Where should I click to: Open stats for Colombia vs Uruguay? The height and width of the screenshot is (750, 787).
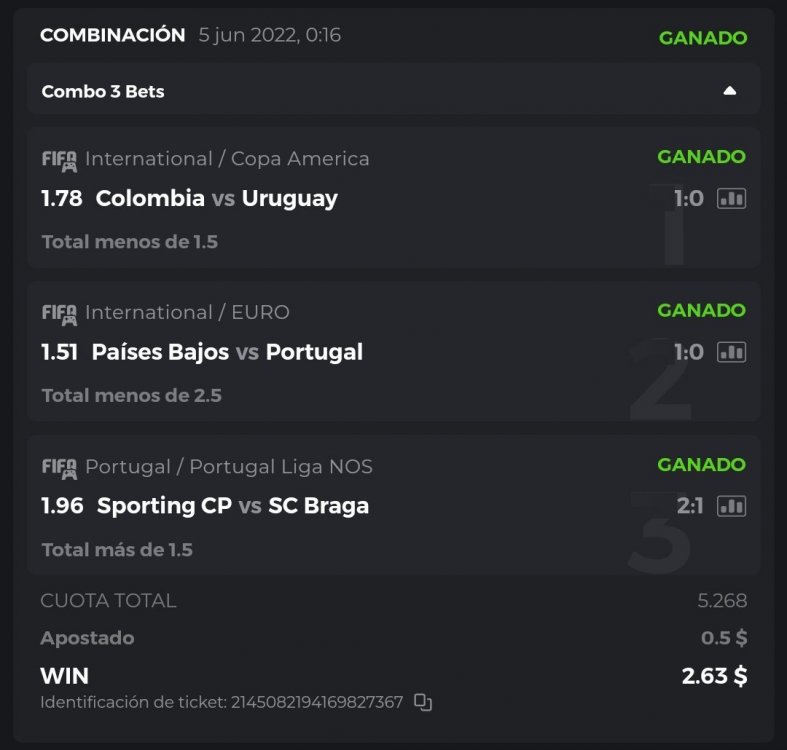[x=732, y=199]
